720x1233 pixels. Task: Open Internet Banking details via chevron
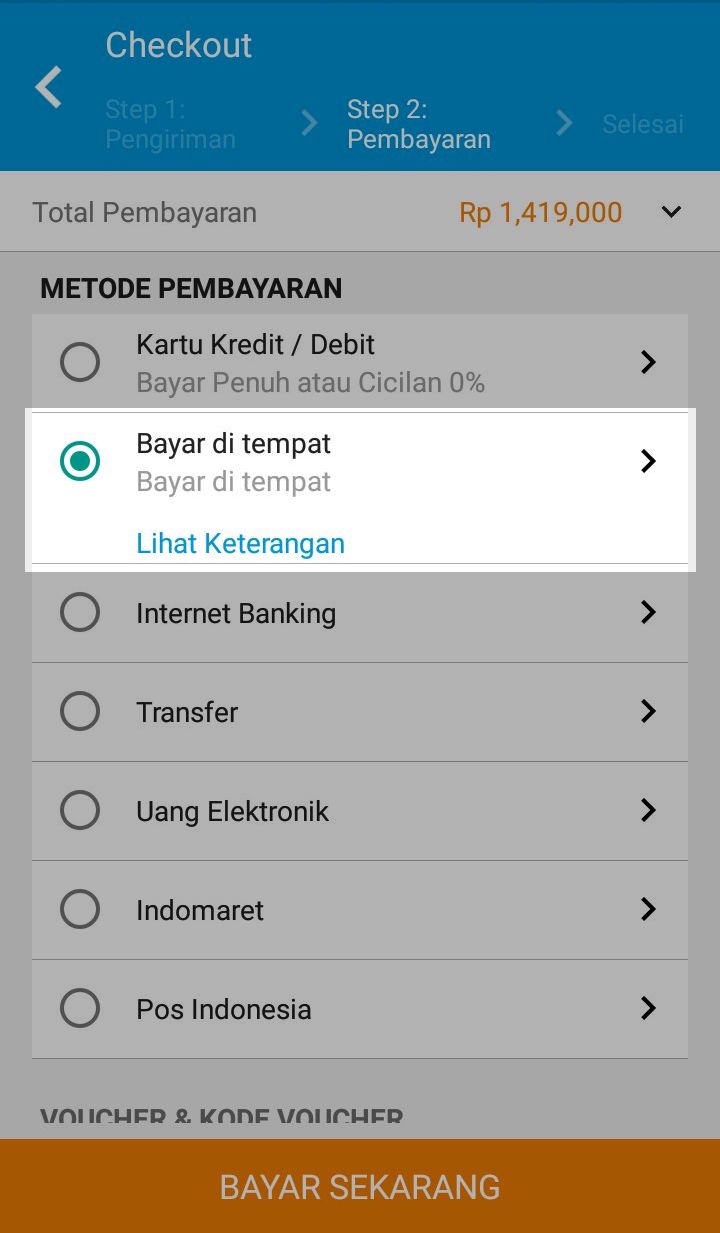648,612
